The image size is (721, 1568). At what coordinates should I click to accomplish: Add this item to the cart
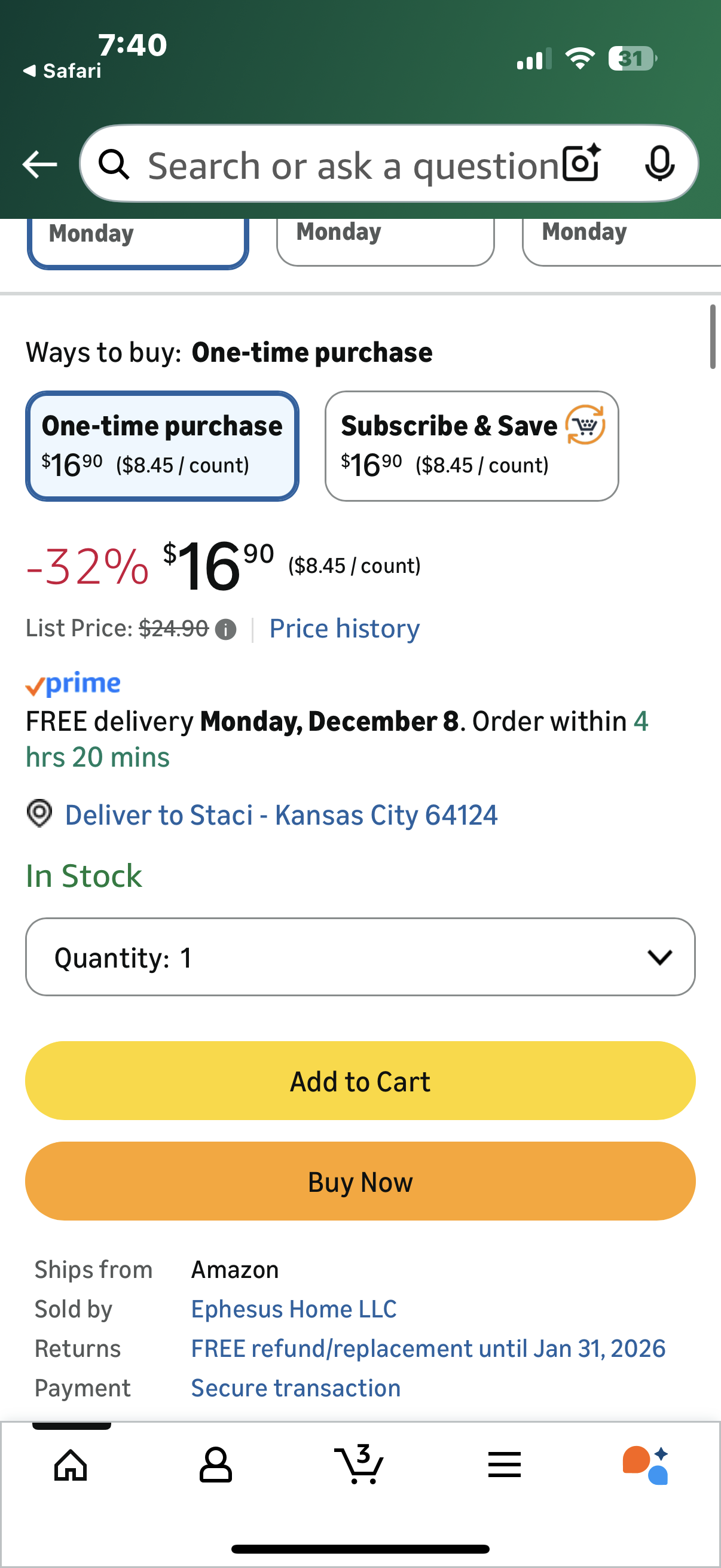pos(360,1082)
